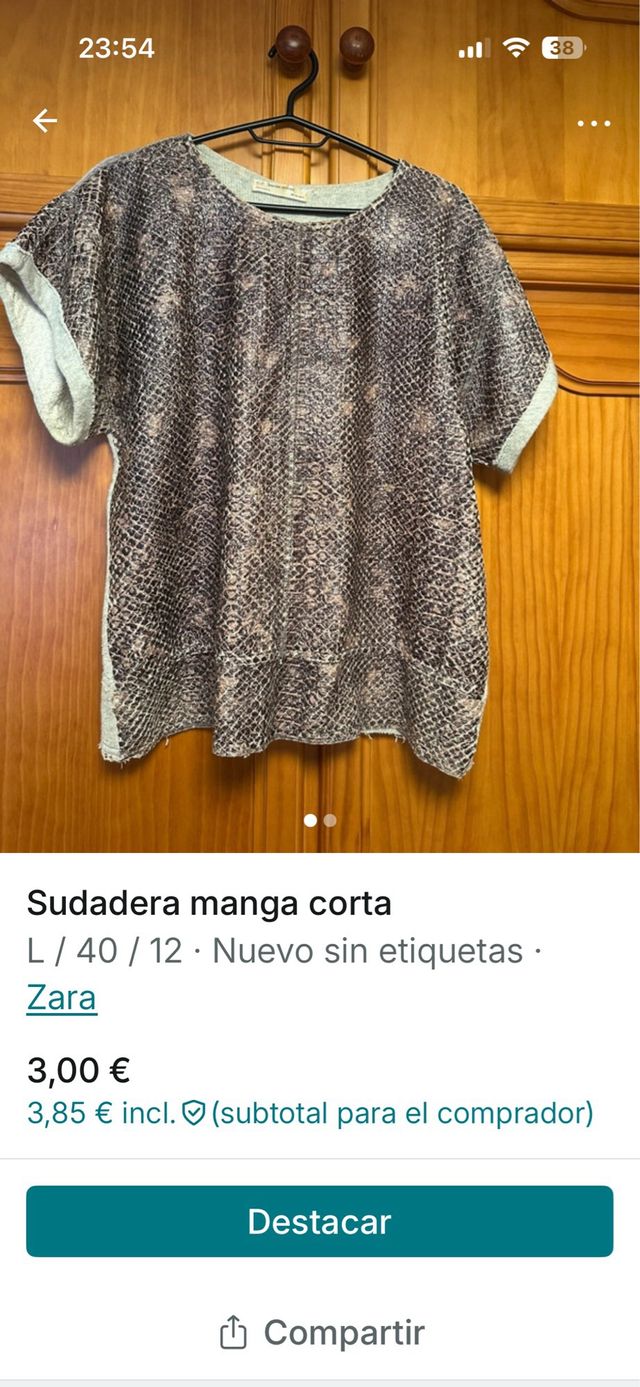This screenshot has height=1387, width=640.
Task: Select the second photo indicator dot
Action: point(331,820)
